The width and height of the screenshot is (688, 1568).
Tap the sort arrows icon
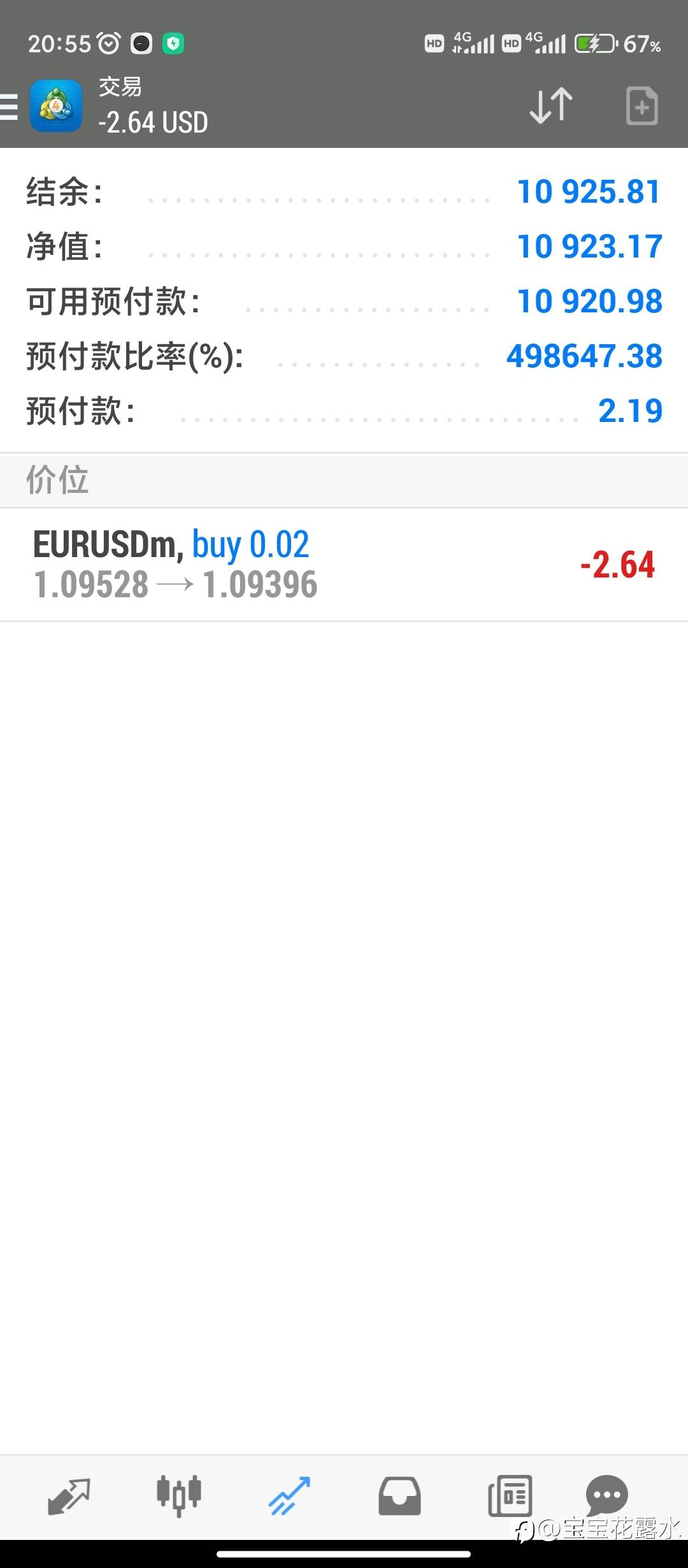point(551,105)
